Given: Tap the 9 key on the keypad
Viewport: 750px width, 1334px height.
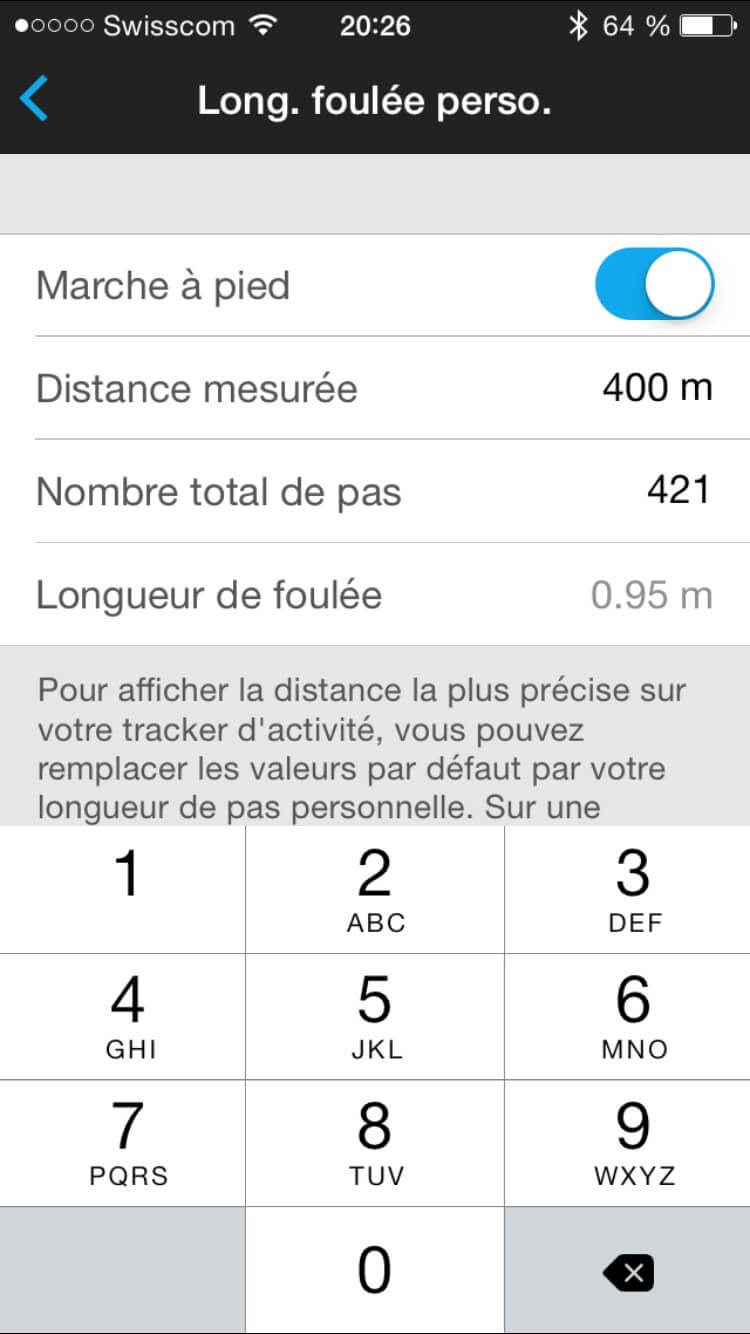Looking at the screenshot, I should pyautogui.click(x=628, y=1143).
